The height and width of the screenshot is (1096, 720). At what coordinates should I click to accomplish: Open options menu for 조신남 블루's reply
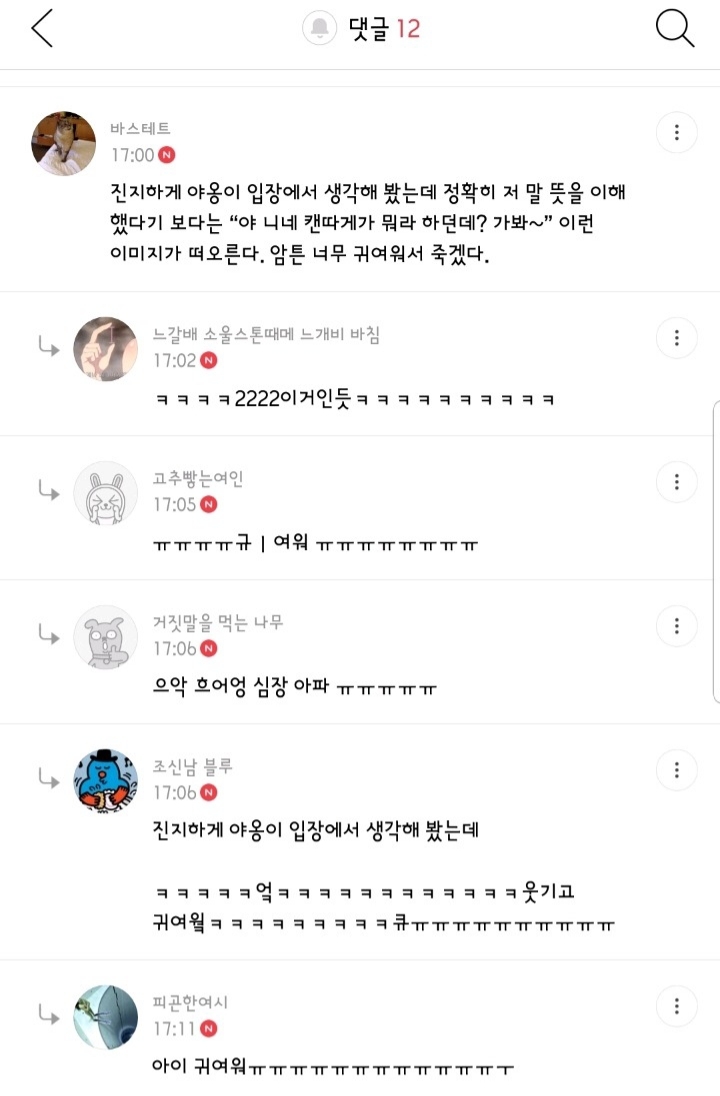point(677,770)
